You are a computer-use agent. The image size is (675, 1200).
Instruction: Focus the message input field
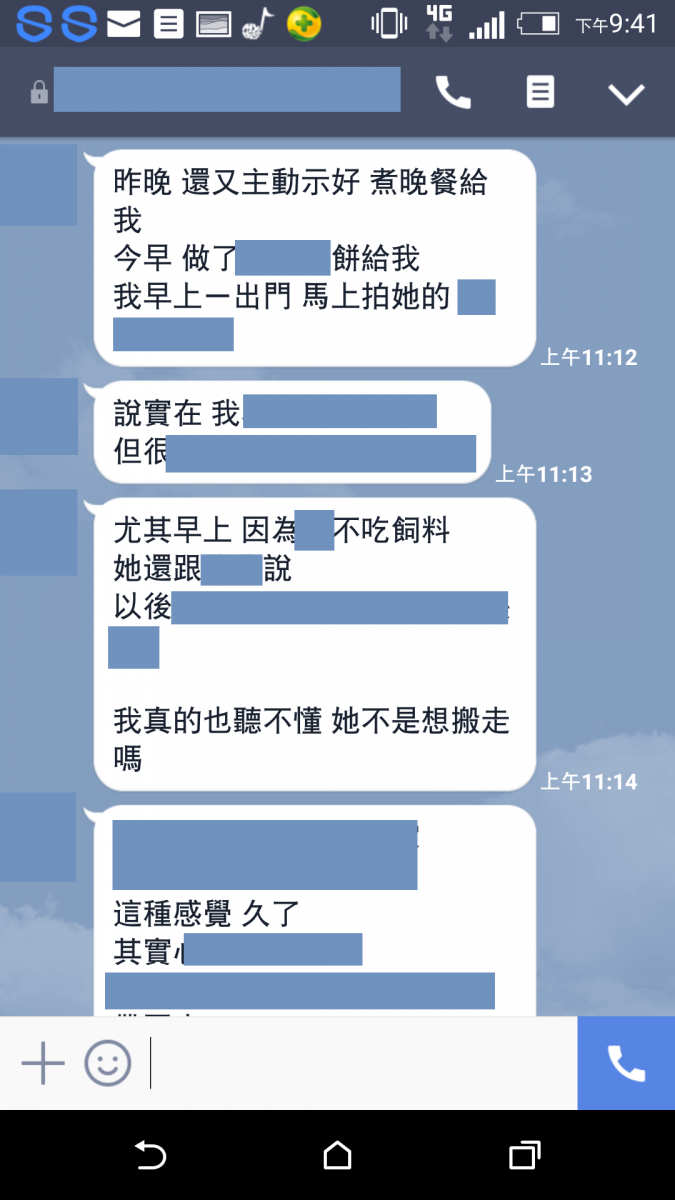(x=360, y=1063)
